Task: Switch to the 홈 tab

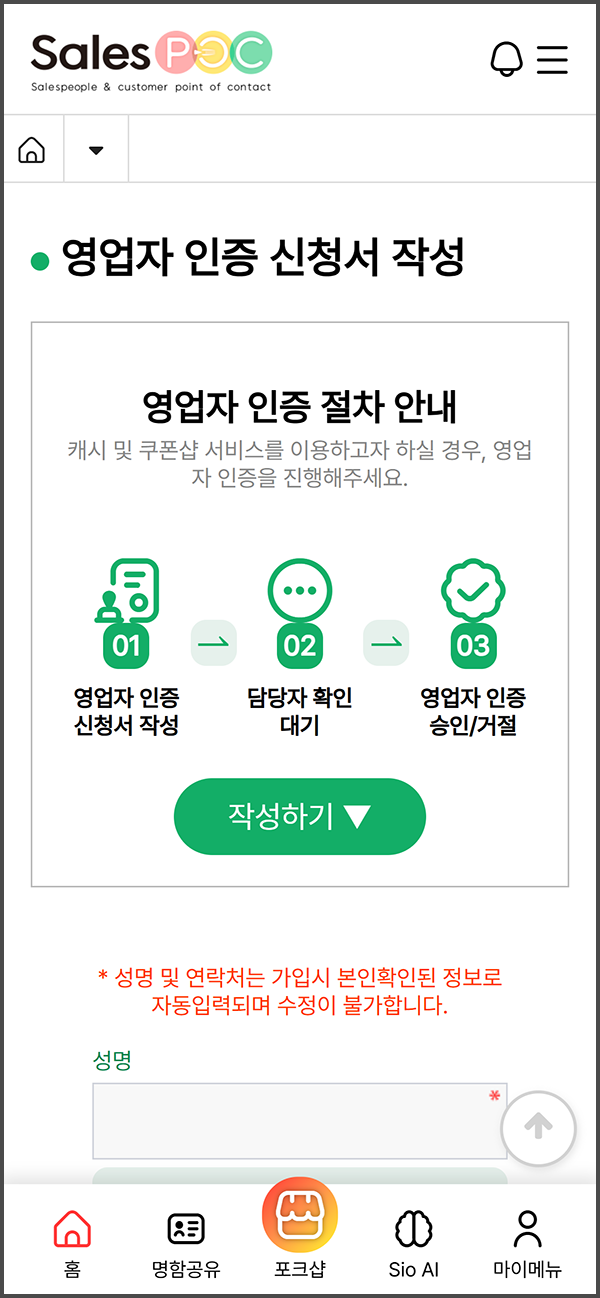Action: tap(72, 1242)
